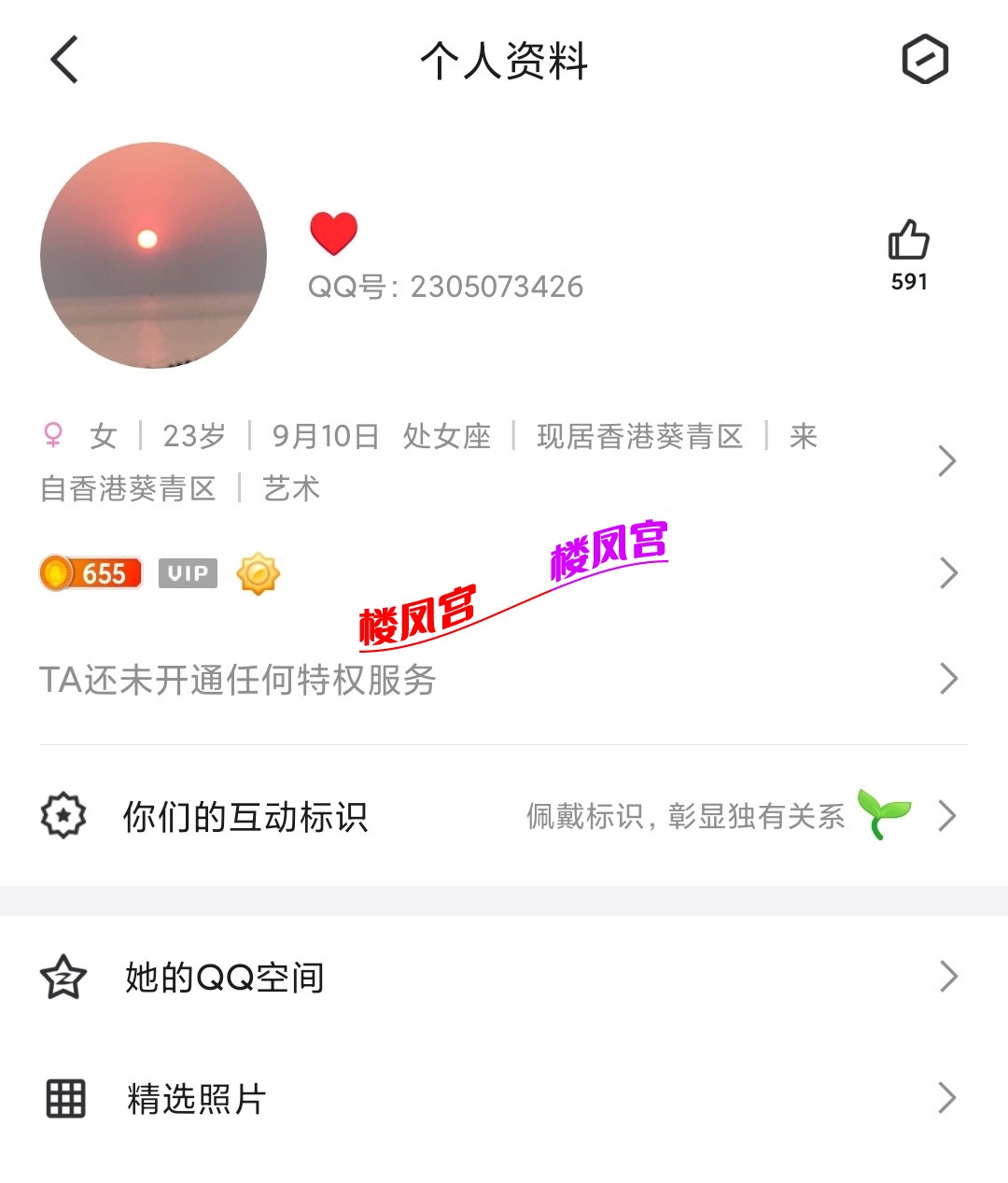Click the gray VIP badge
Image resolution: width=1008 pixels, height=1183 pixels.
tap(187, 573)
